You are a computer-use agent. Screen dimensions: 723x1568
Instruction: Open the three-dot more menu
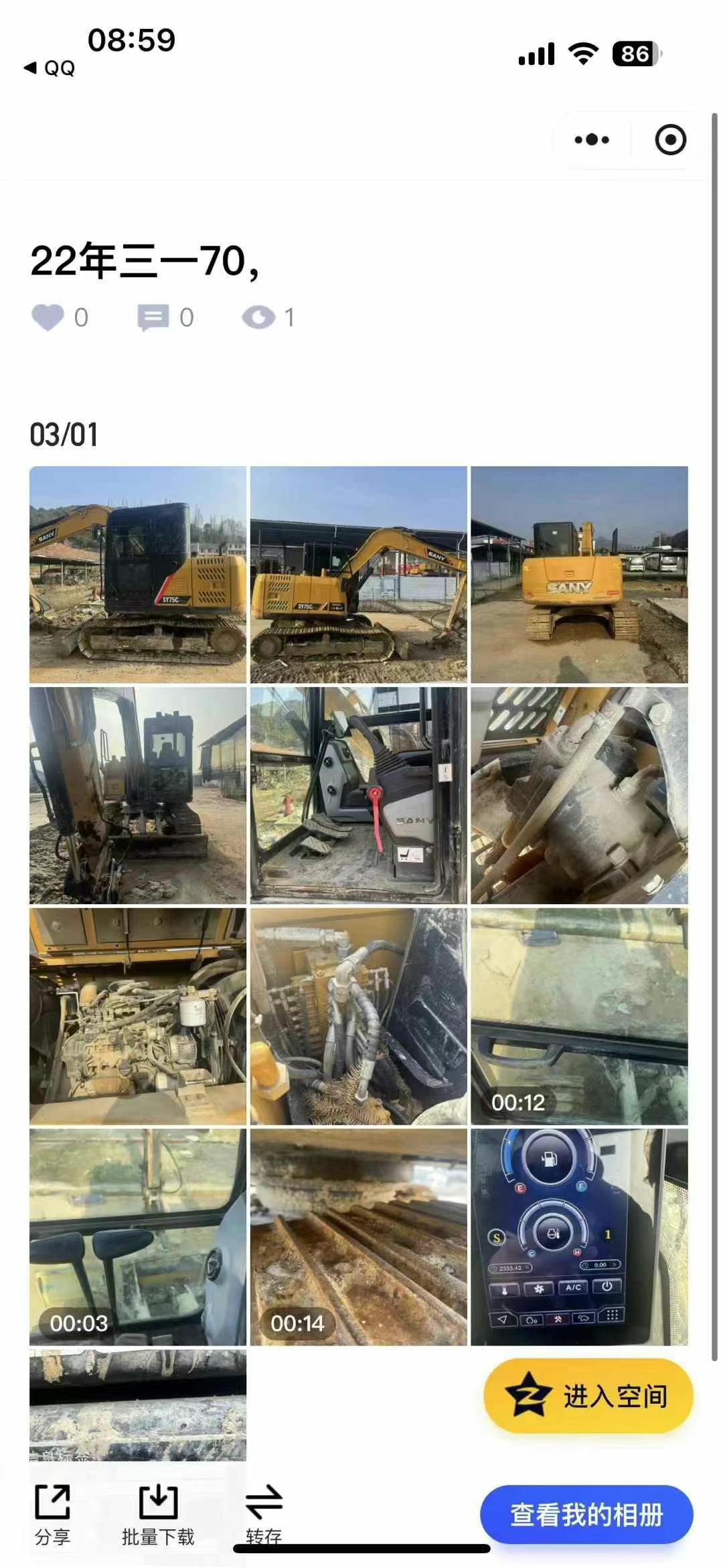coord(592,140)
